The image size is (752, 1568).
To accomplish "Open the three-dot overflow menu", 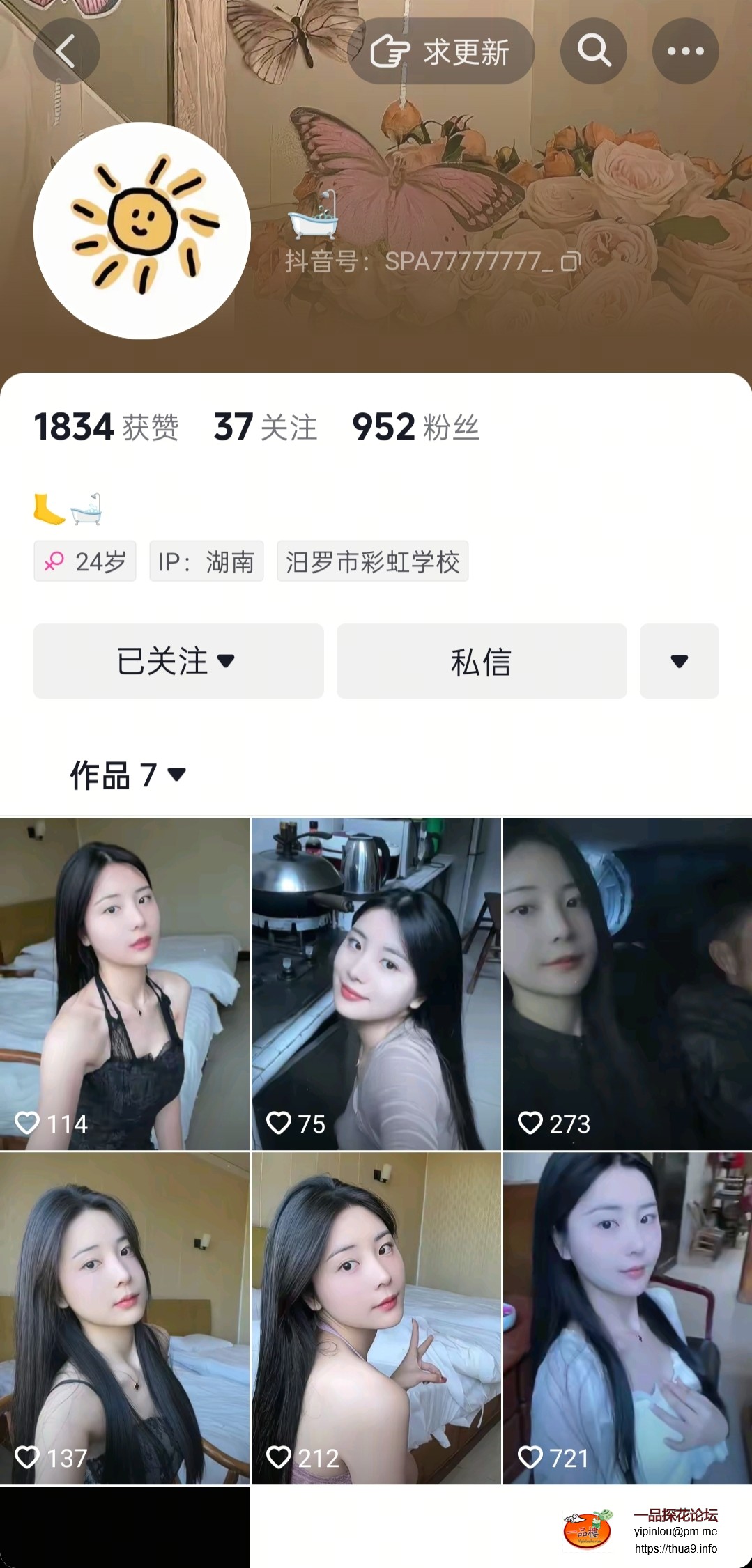I will [x=685, y=52].
